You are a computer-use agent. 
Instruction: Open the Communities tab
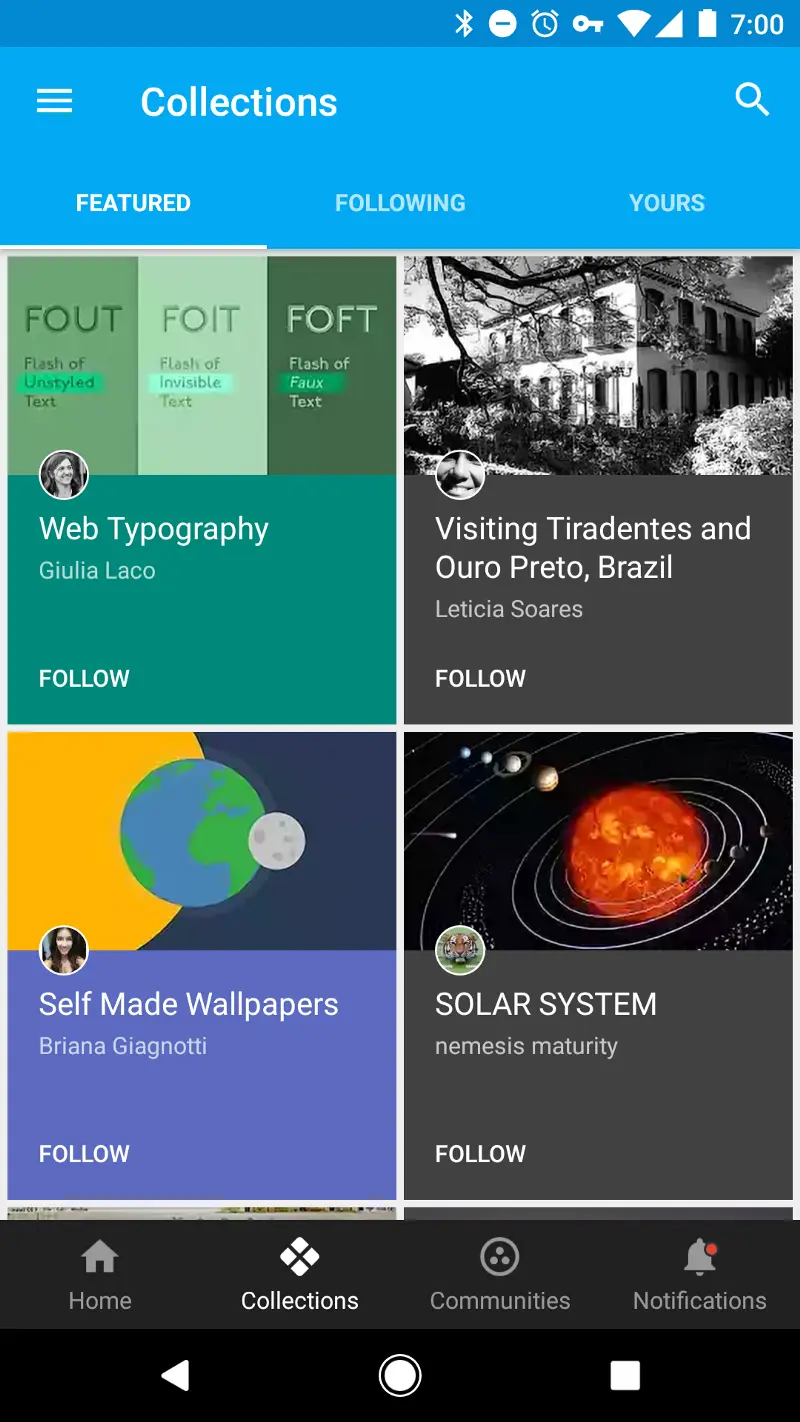click(500, 1275)
